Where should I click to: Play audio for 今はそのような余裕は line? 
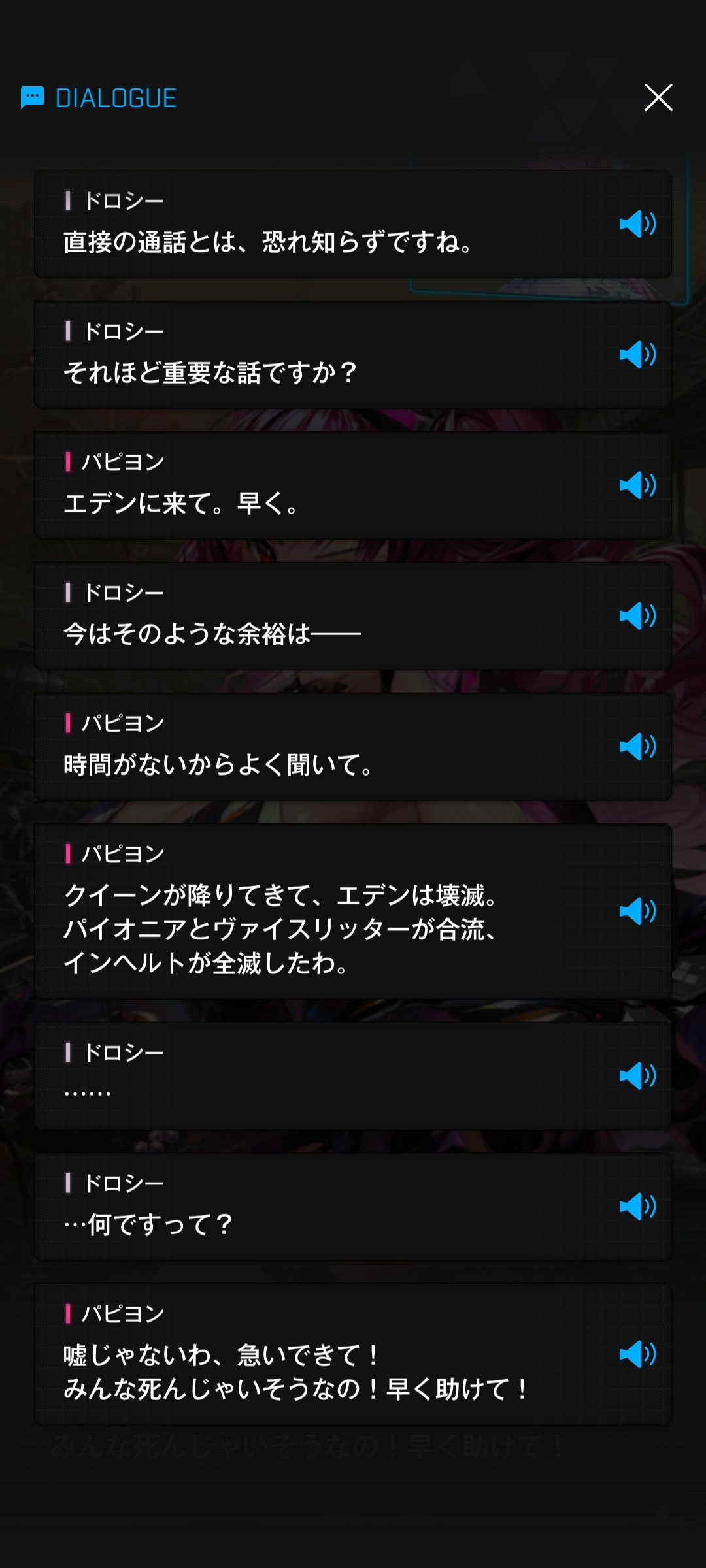[x=637, y=616]
